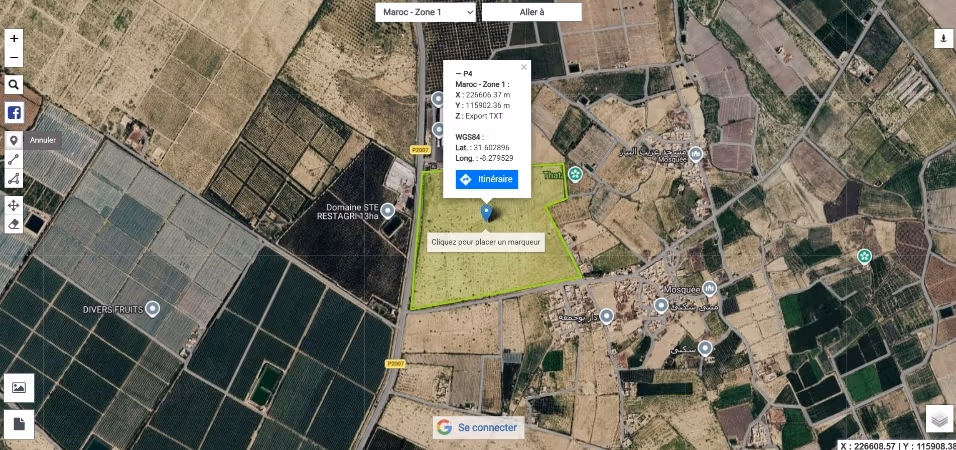
Task: Activate the move tool
Action: coord(14,205)
